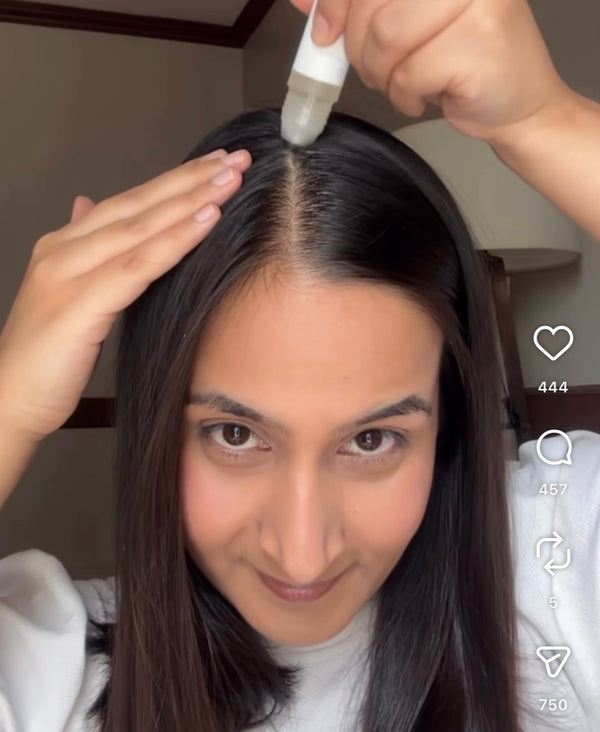Open the comments on this reel
This screenshot has width=600, height=732.
(553, 447)
